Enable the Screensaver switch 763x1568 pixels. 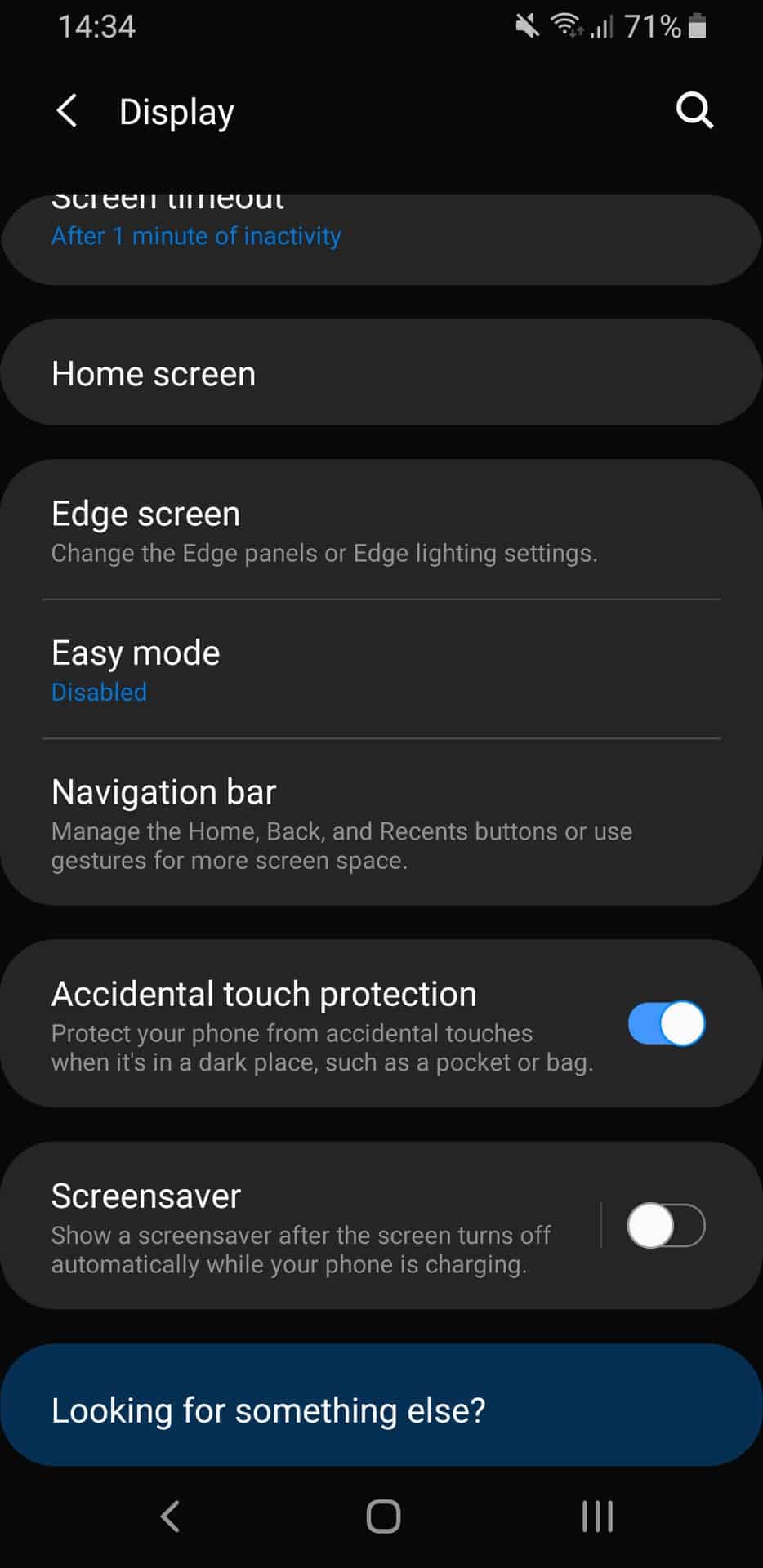(x=666, y=1226)
